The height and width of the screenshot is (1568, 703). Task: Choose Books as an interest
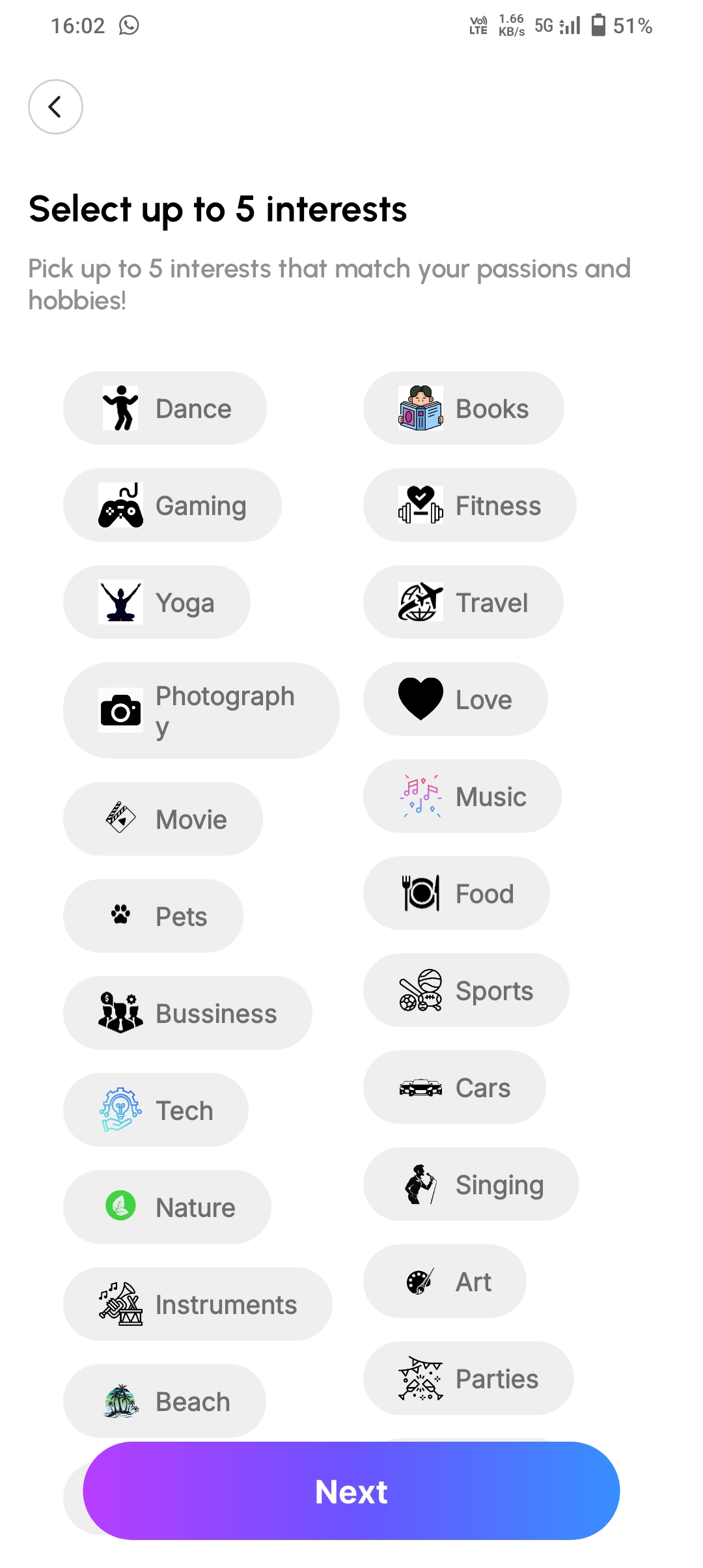pyautogui.click(x=463, y=408)
